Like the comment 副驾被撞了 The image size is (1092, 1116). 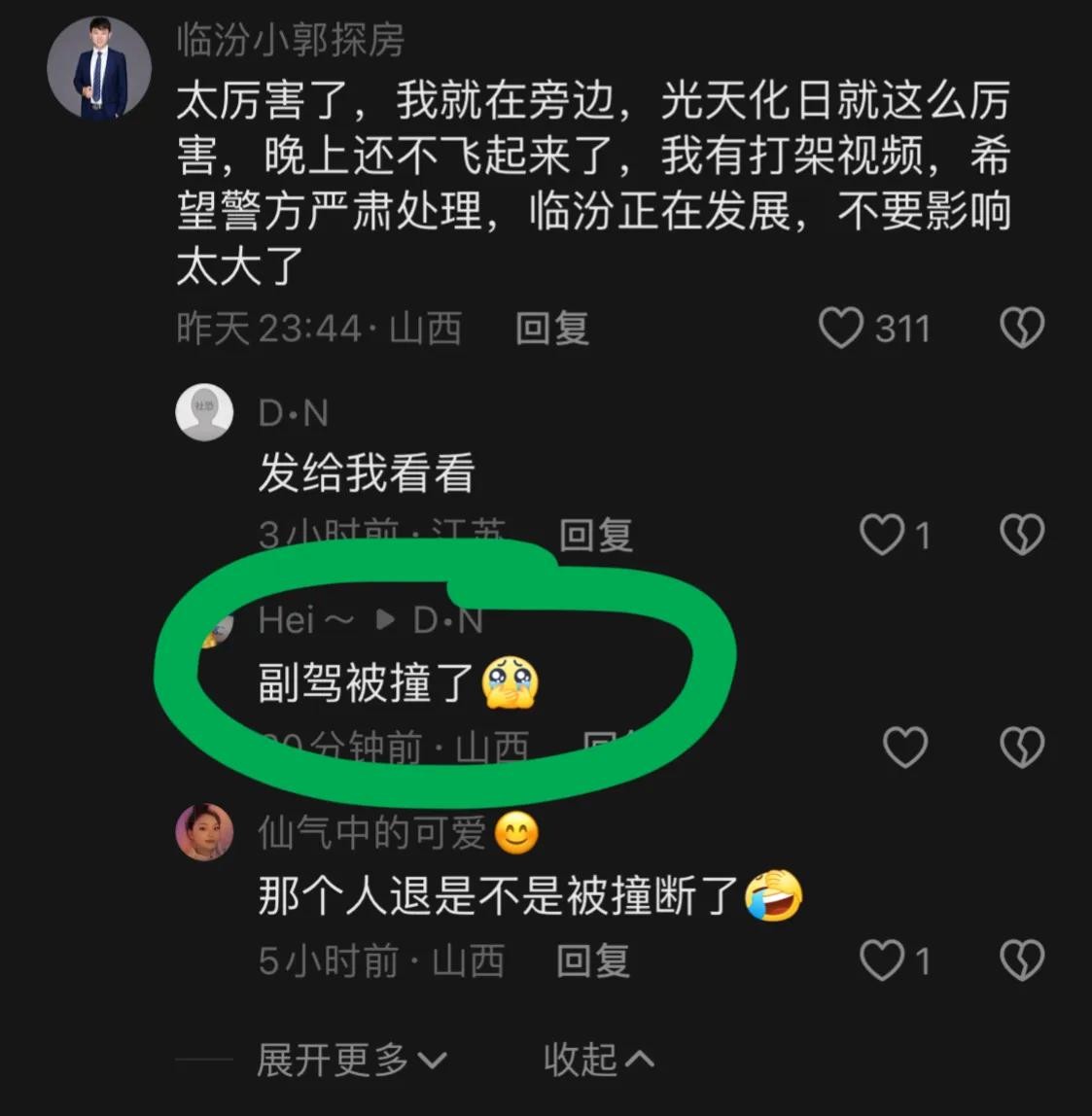coord(904,748)
